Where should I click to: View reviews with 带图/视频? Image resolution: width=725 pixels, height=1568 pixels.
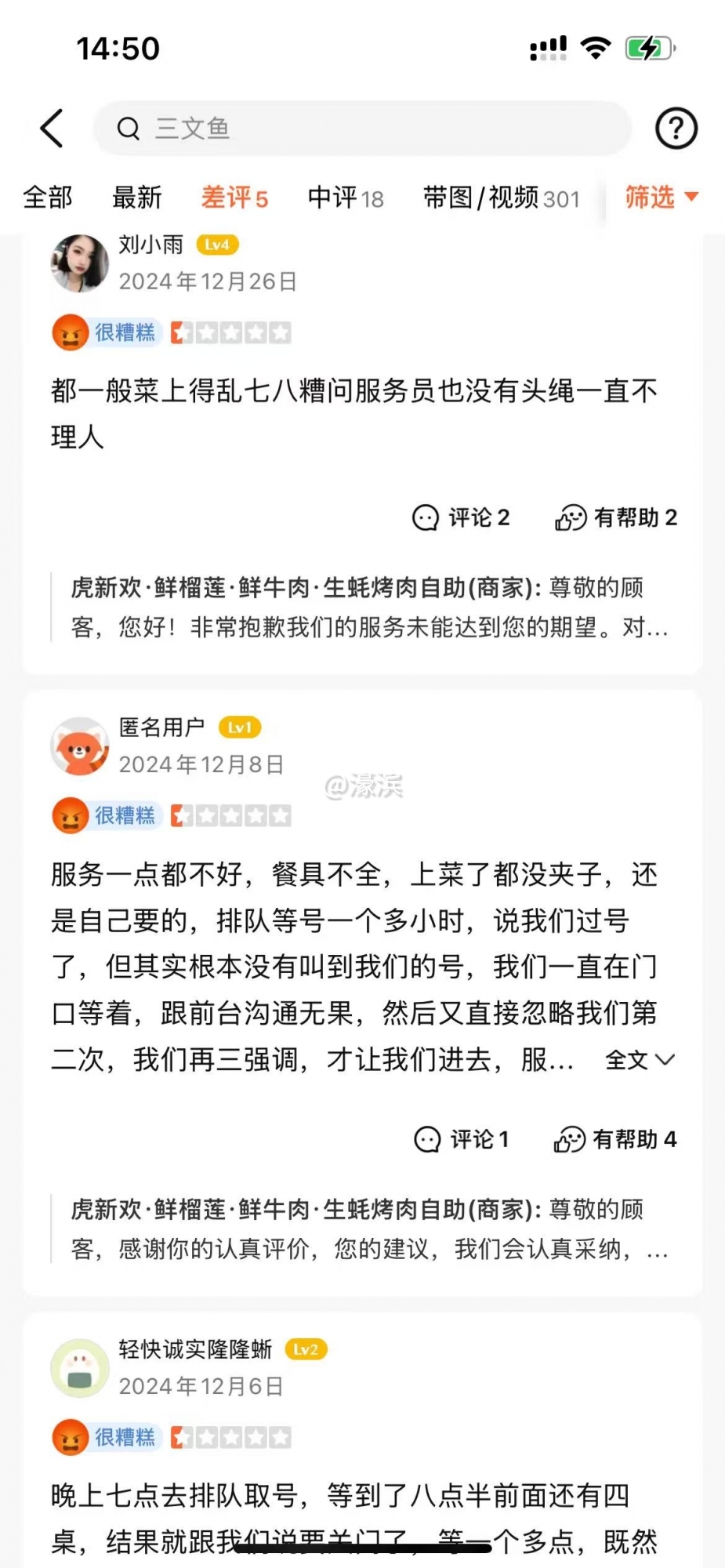[502, 198]
